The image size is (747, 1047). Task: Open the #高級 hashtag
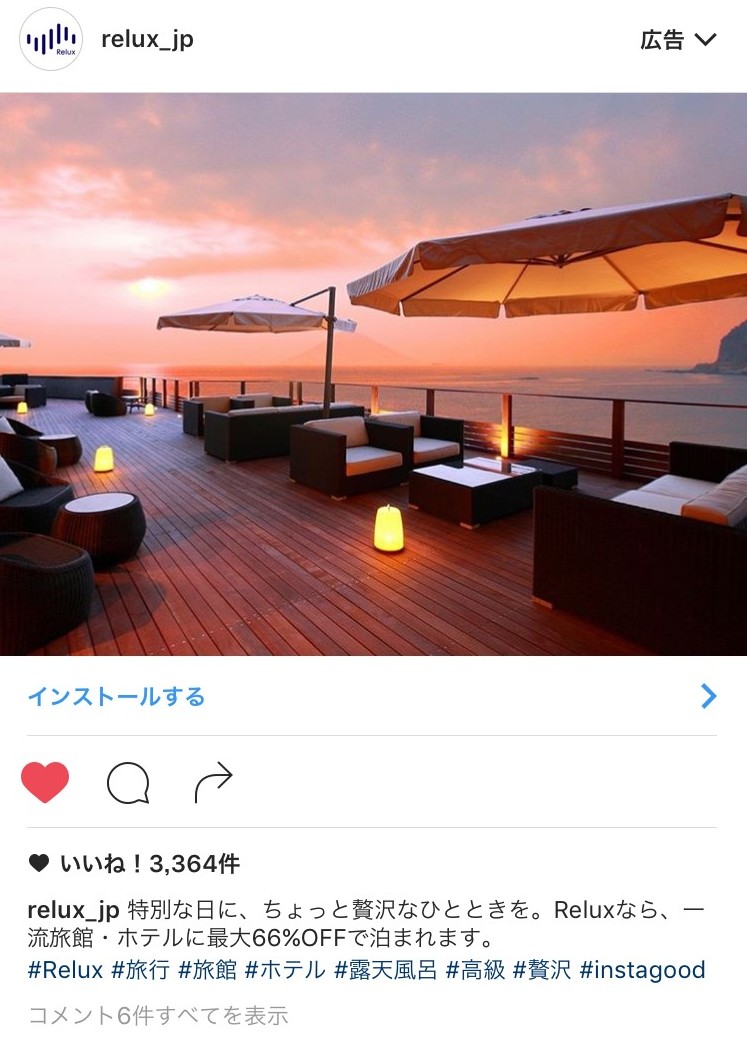tap(475, 970)
